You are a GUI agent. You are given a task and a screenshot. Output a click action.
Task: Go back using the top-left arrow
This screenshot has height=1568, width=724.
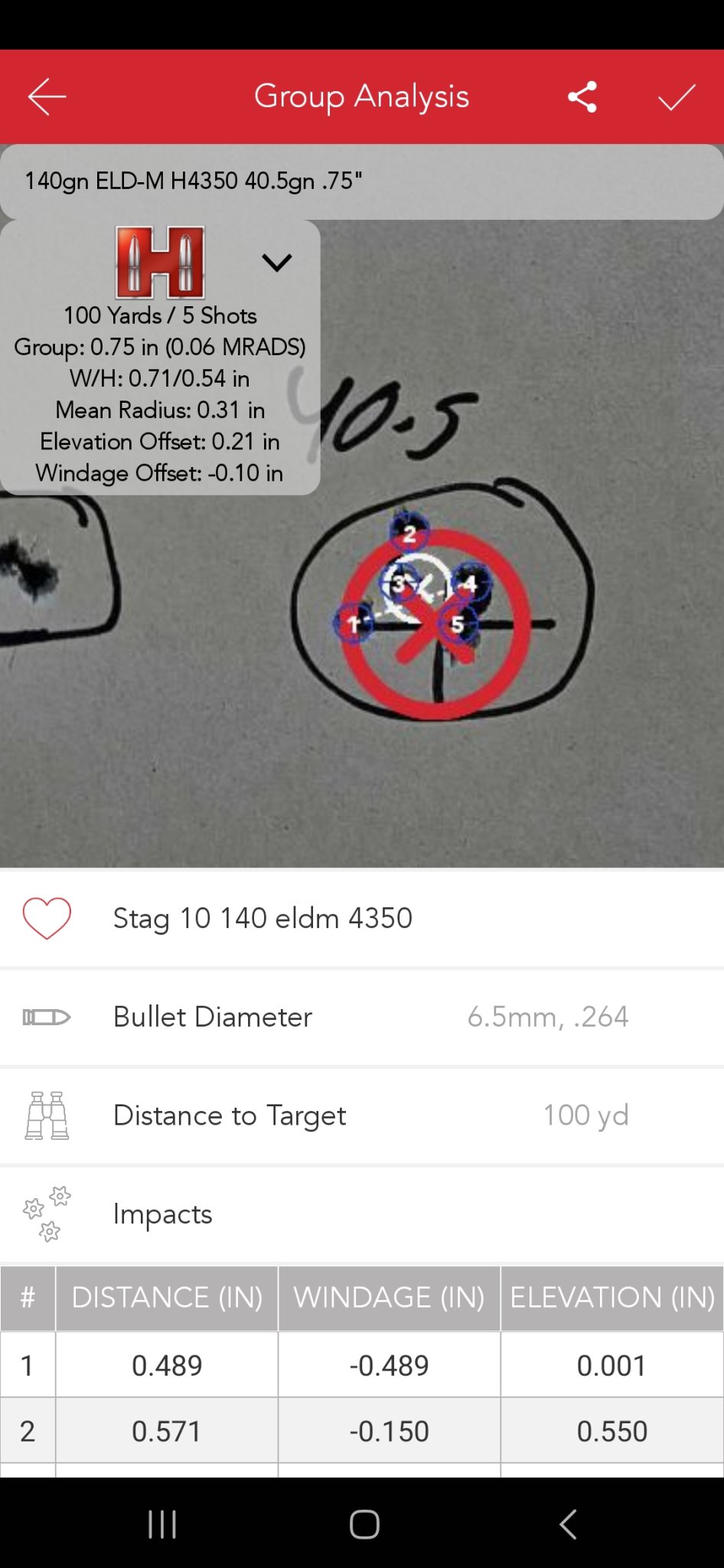tap(47, 96)
